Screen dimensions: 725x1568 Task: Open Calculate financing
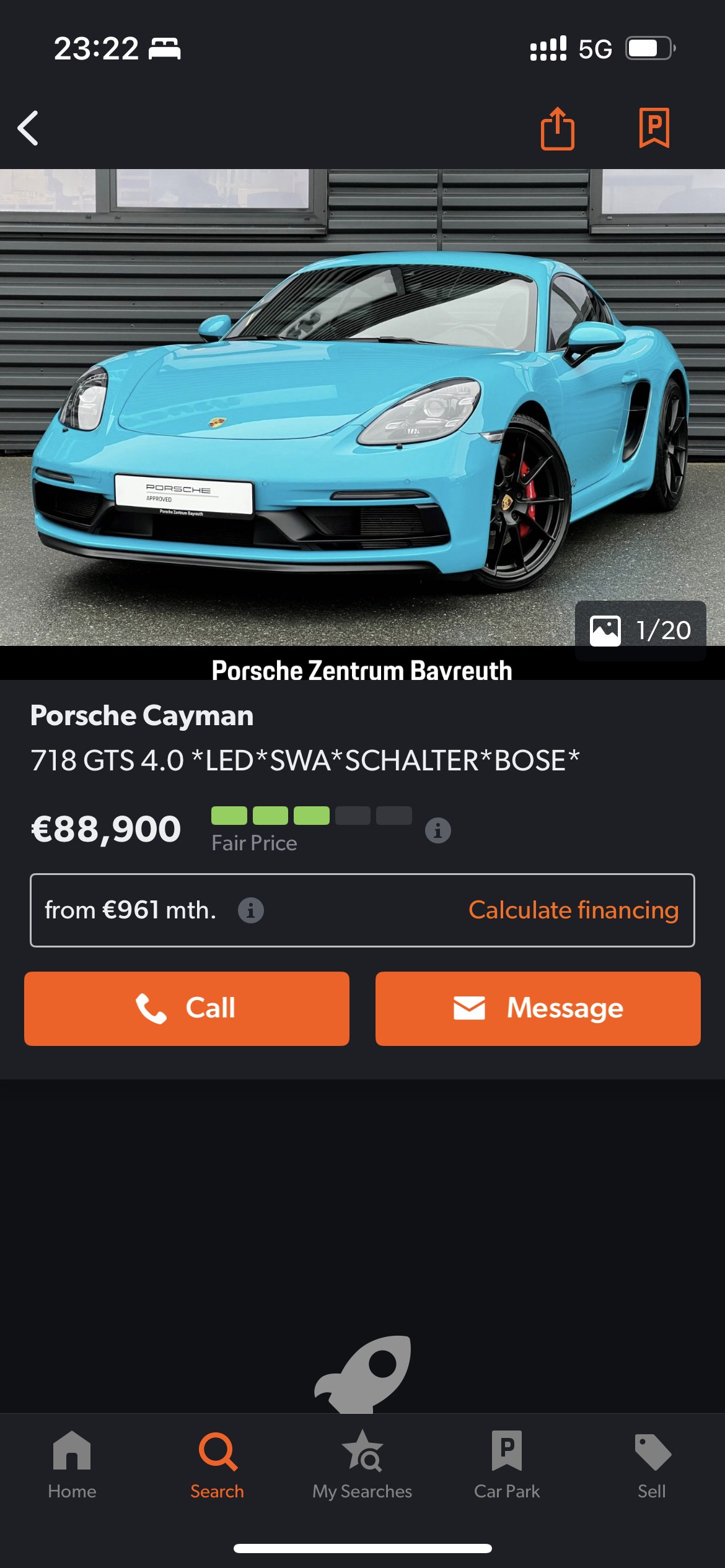(x=573, y=910)
